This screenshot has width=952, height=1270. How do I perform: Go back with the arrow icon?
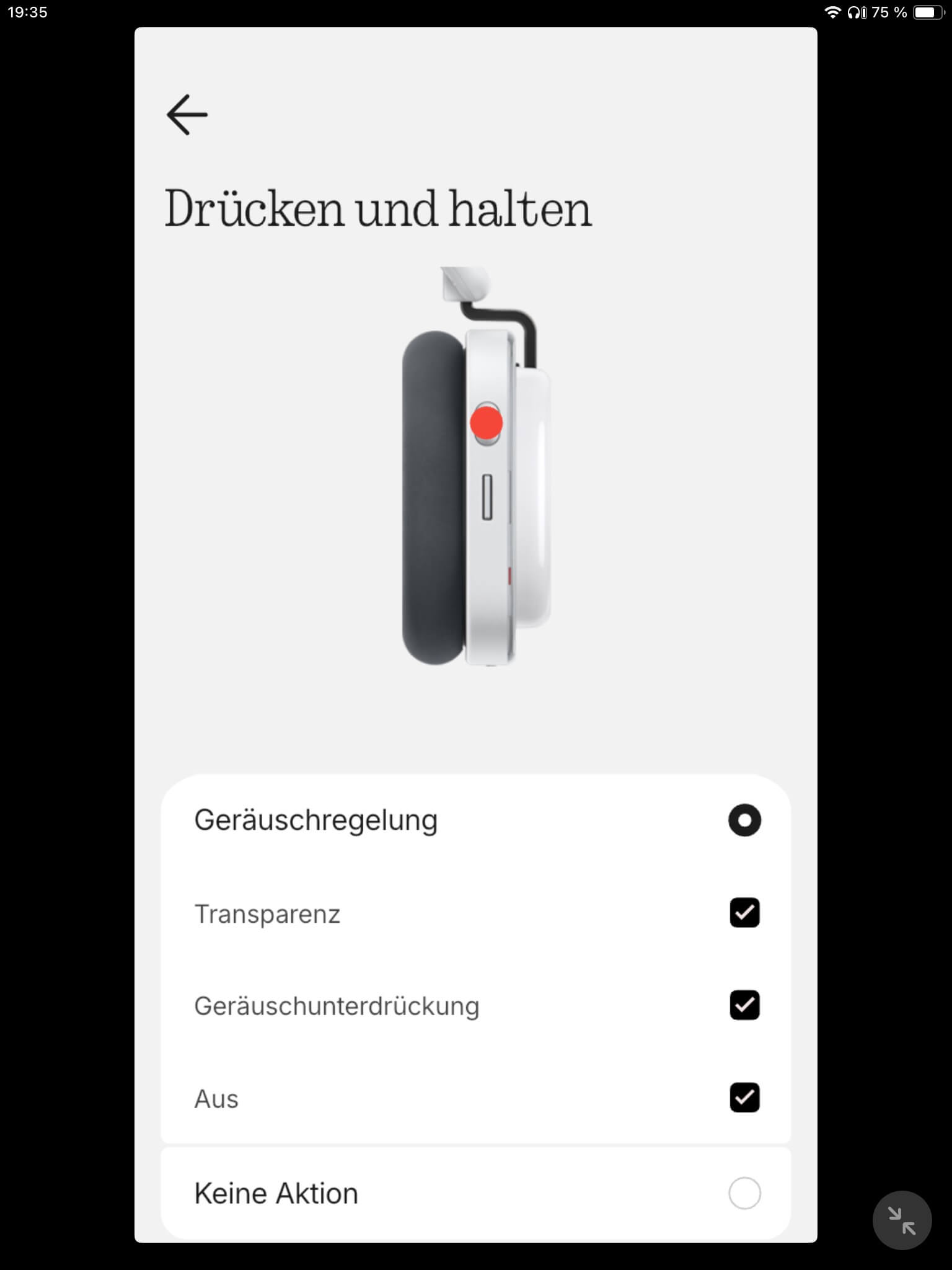pyautogui.click(x=187, y=115)
